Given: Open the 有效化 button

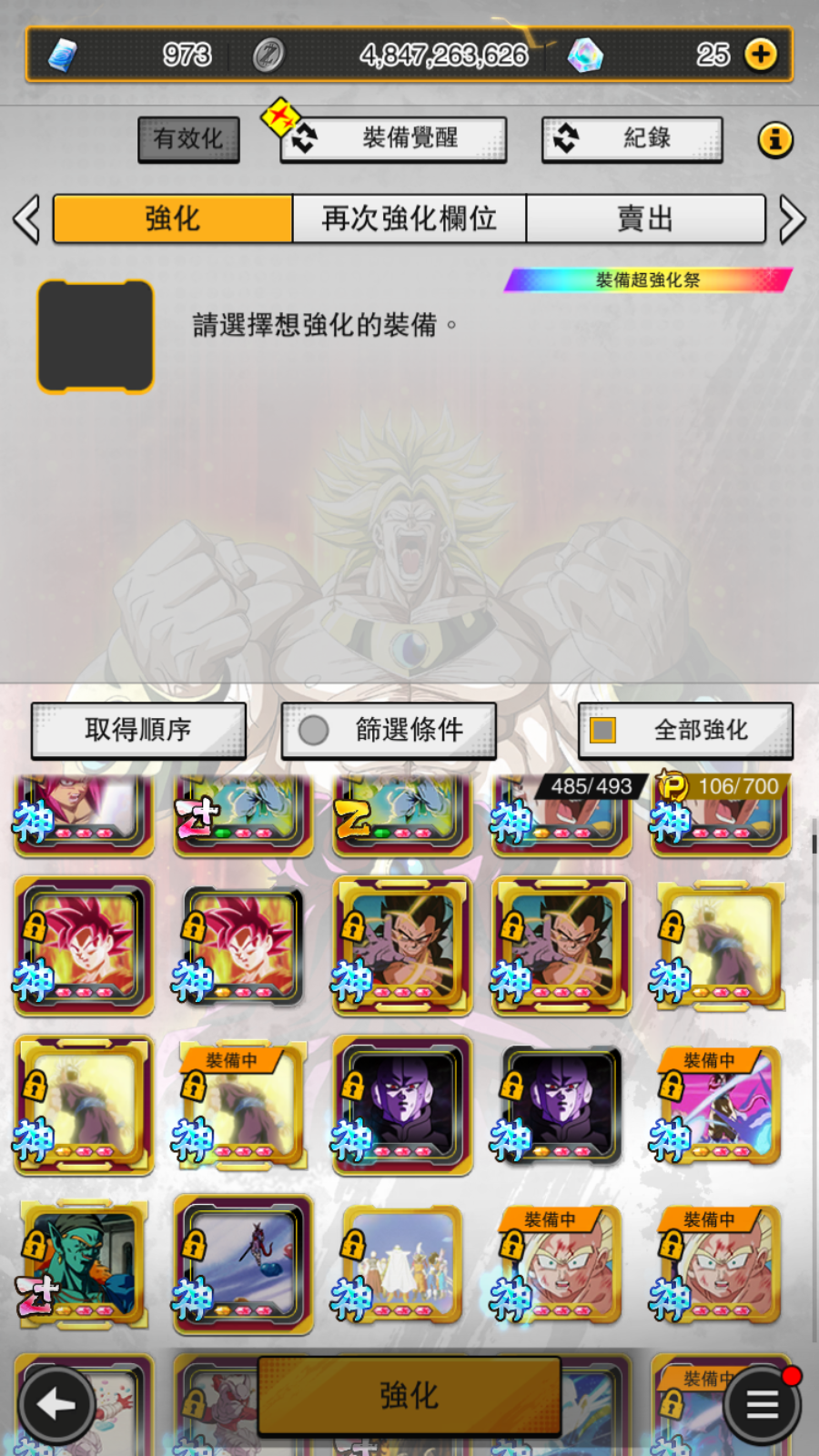Looking at the screenshot, I should [188, 139].
